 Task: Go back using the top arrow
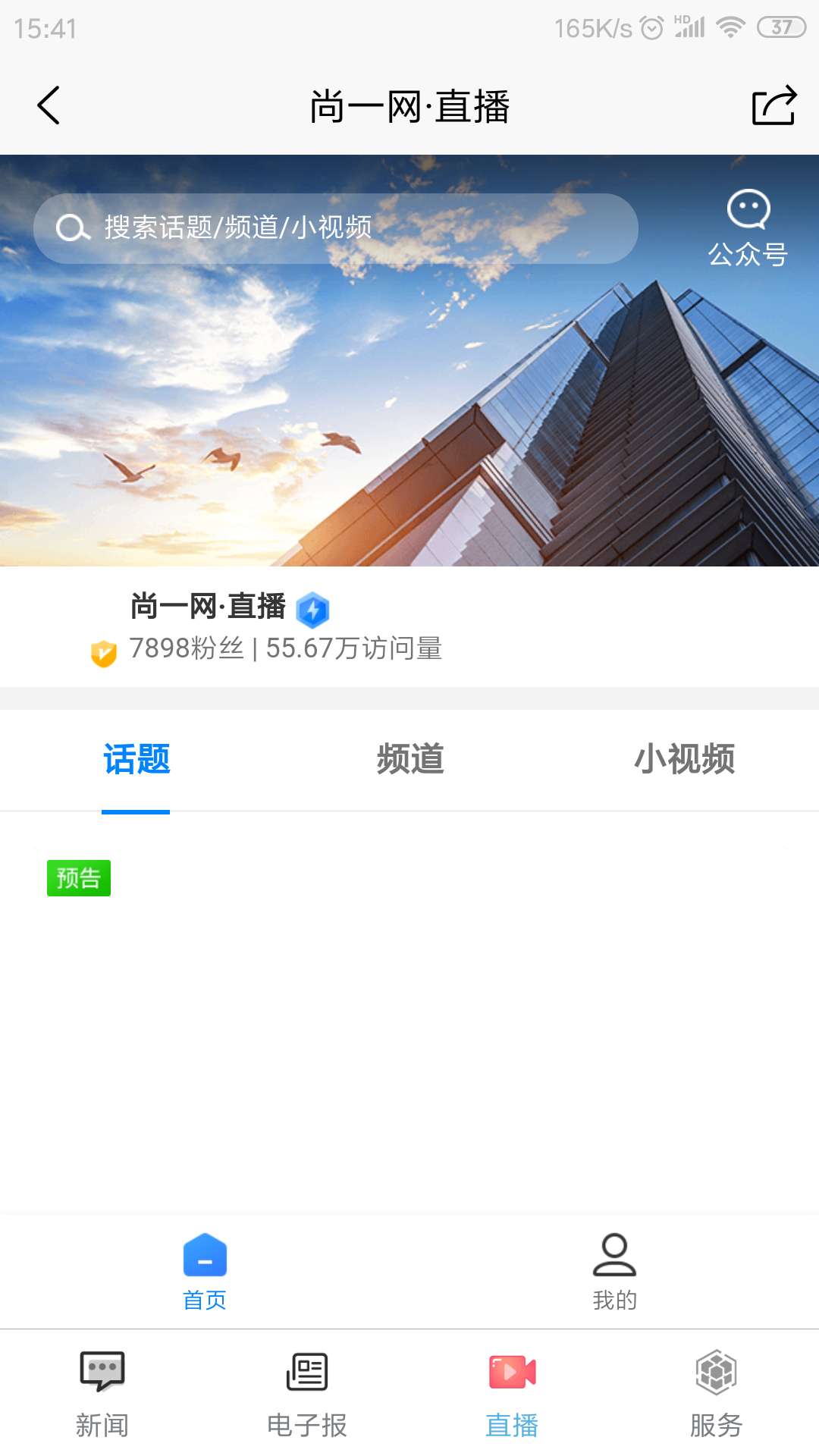tap(49, 105)
